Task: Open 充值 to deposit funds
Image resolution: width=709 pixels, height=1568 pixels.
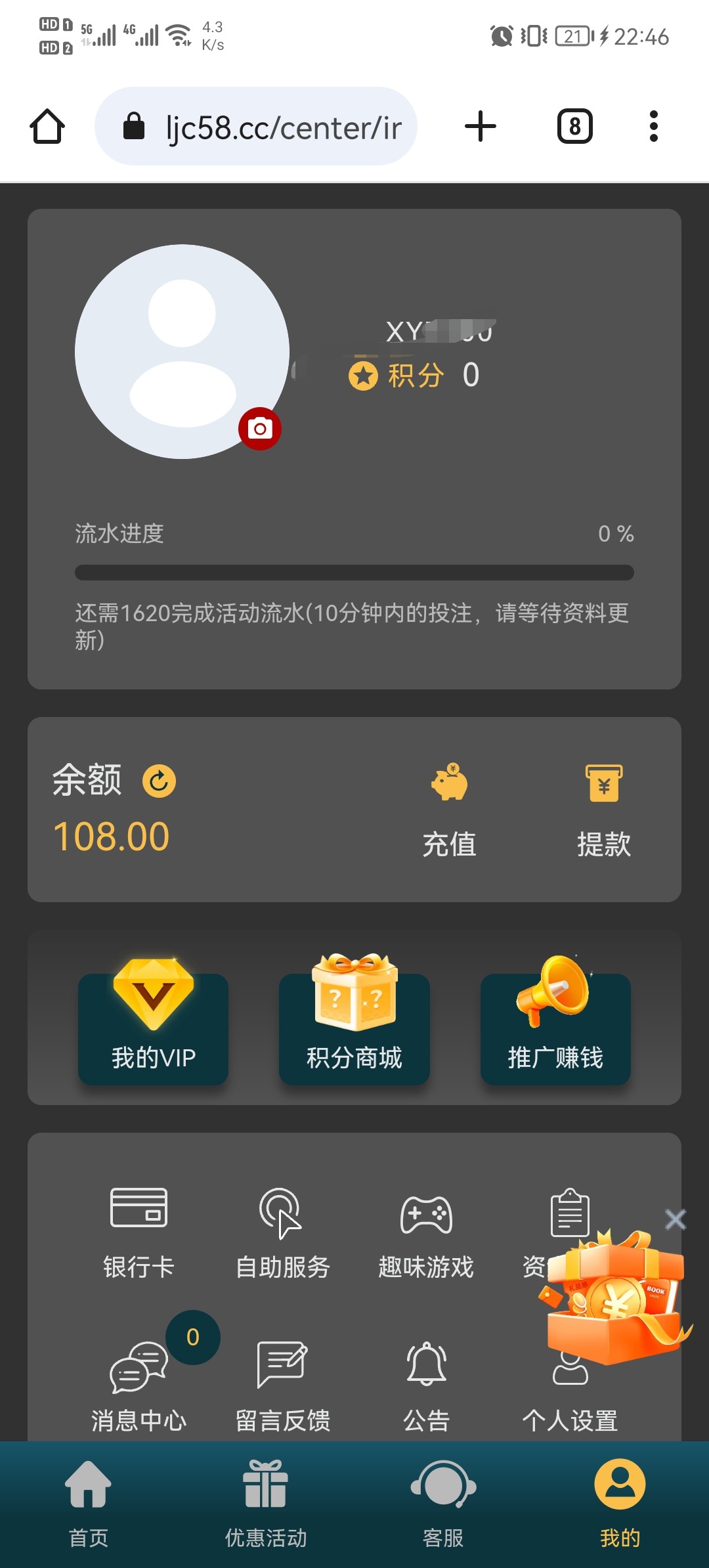Action: 449,810
